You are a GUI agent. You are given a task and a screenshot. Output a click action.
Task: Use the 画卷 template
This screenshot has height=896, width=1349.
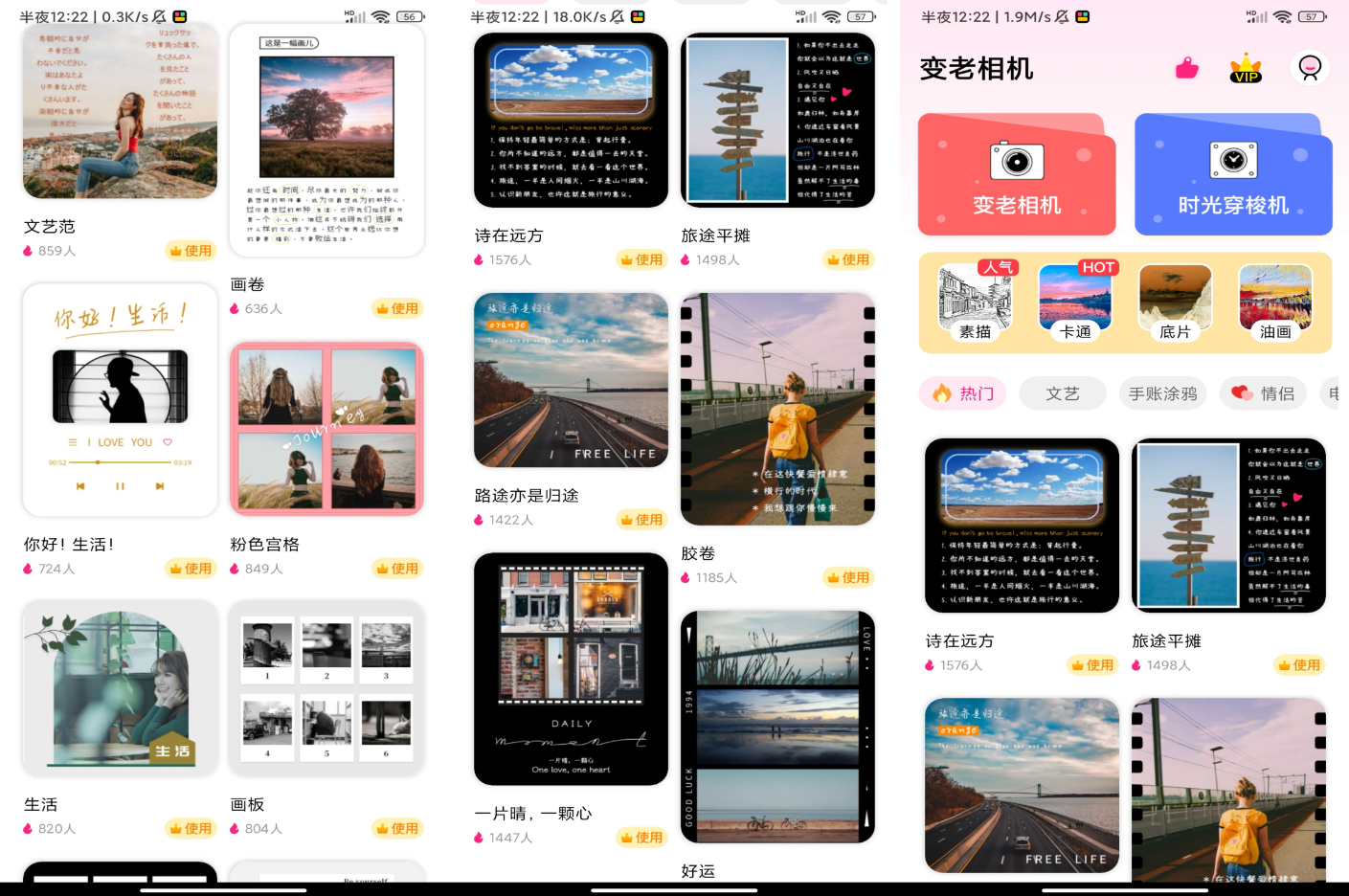point(397,308)
